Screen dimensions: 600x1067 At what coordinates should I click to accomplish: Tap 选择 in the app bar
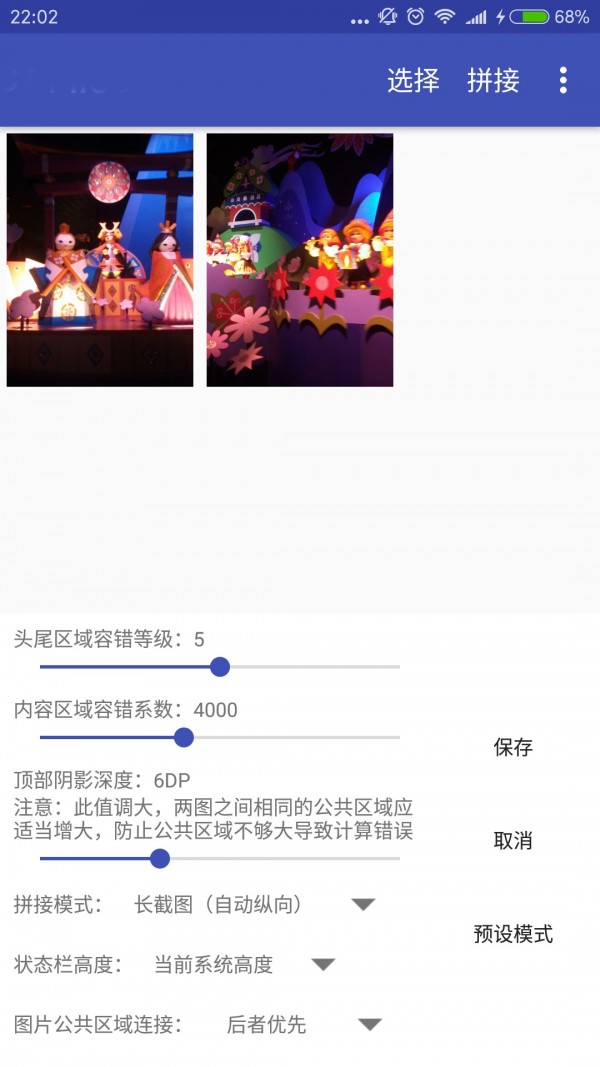413,81
